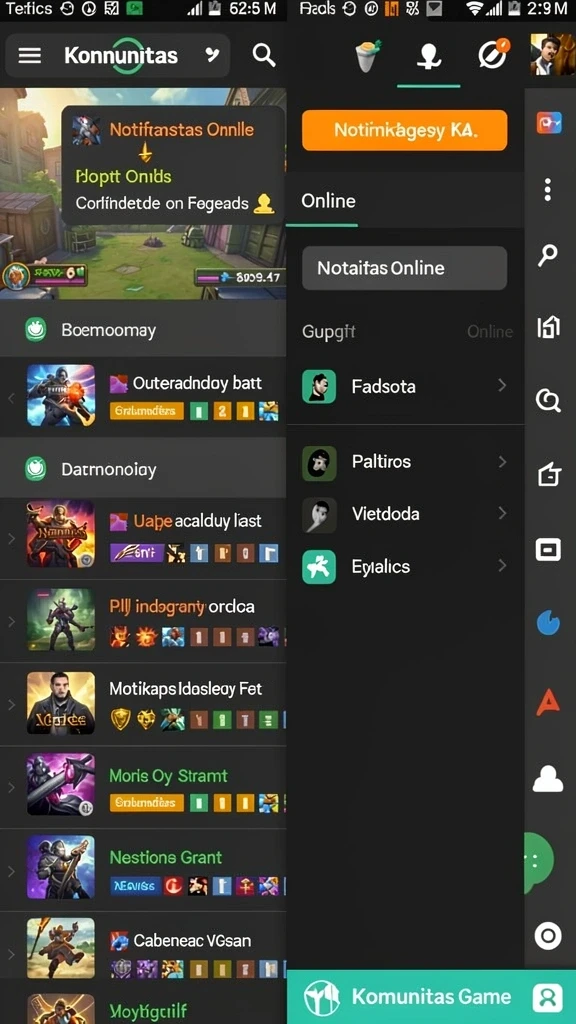Tap the green chat bubble button
Viewport: 576px width, 1024px height.
pyautogui.click(x=539, y=863)
